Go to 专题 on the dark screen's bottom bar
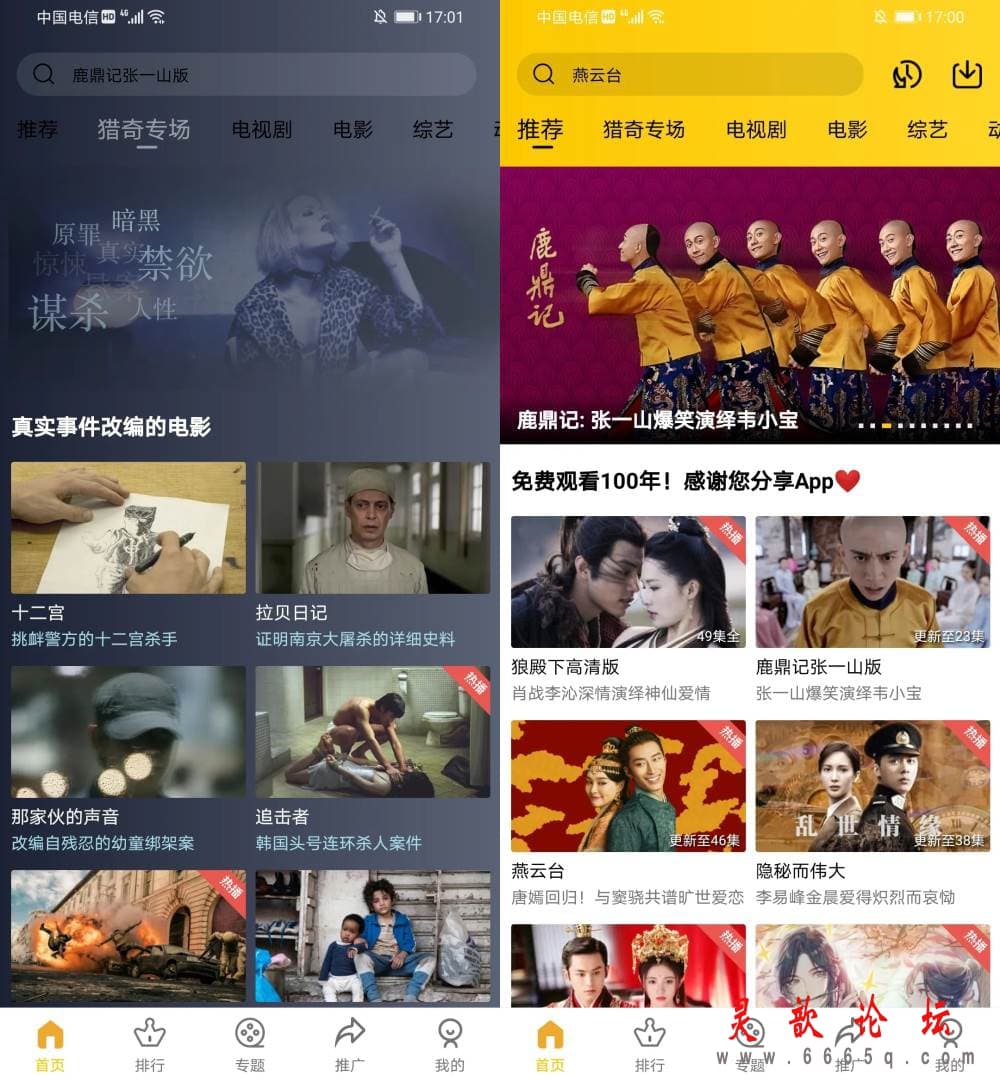 click(250, 1045)
